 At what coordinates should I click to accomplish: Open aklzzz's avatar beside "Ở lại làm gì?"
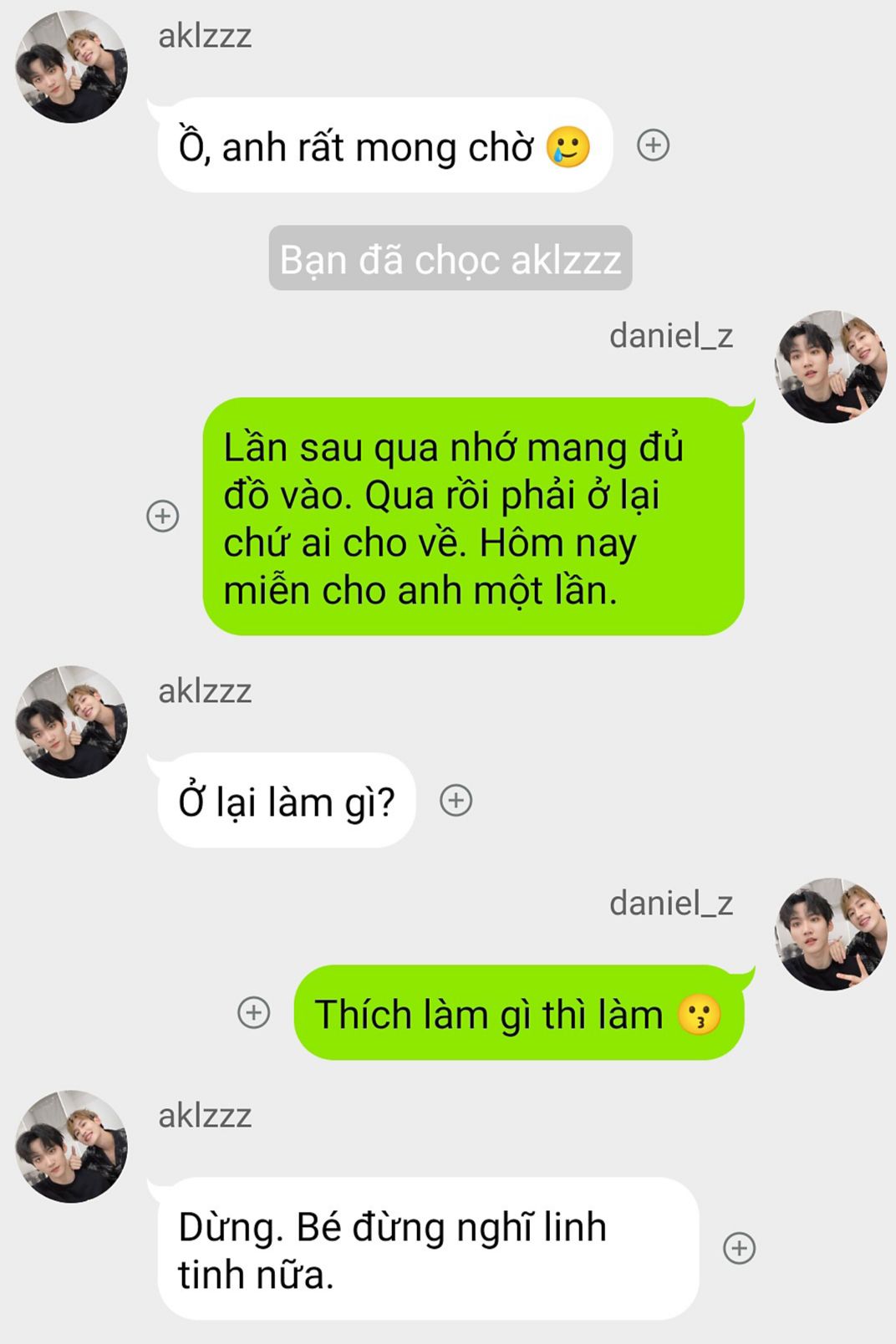(x=72, y=722)
